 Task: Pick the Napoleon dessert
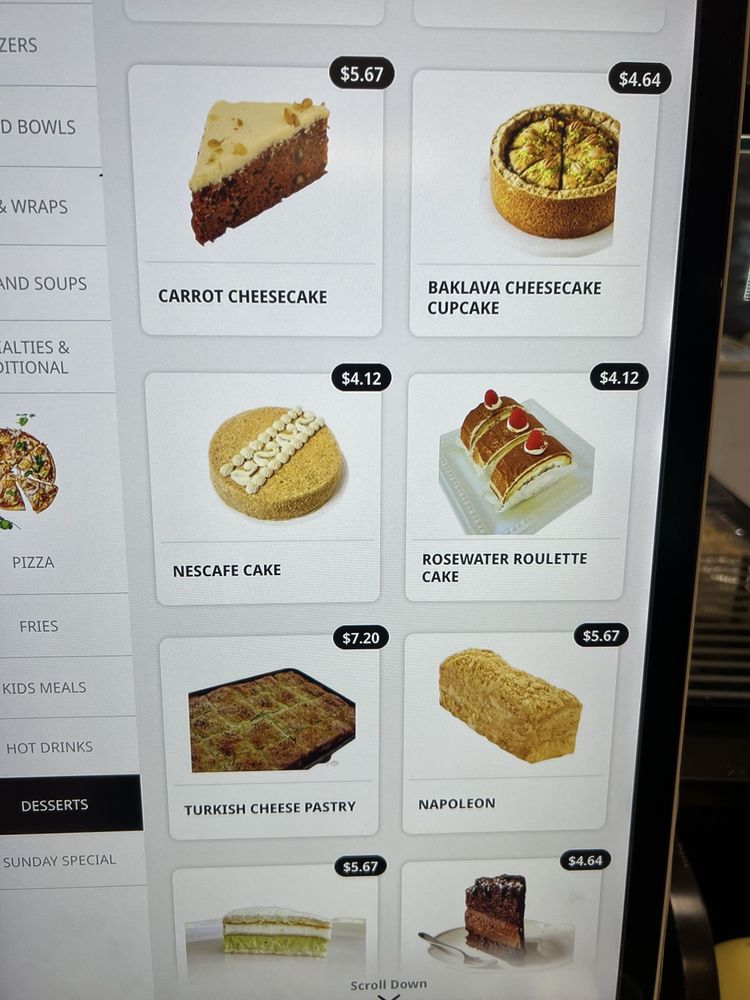(510, 731)
